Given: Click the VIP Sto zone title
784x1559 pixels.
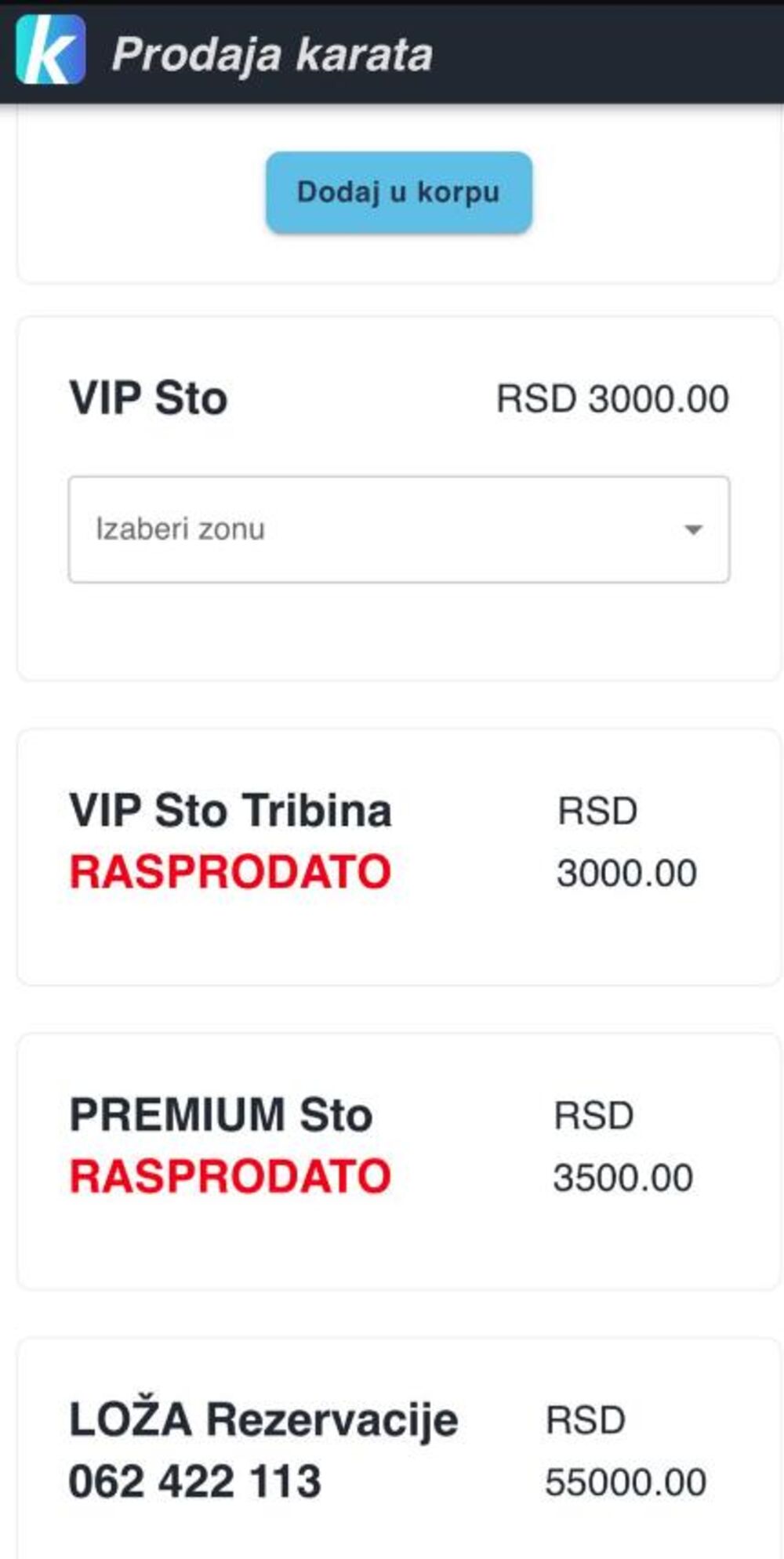Looking at the screenshot, I should click(x=147, y=398).
